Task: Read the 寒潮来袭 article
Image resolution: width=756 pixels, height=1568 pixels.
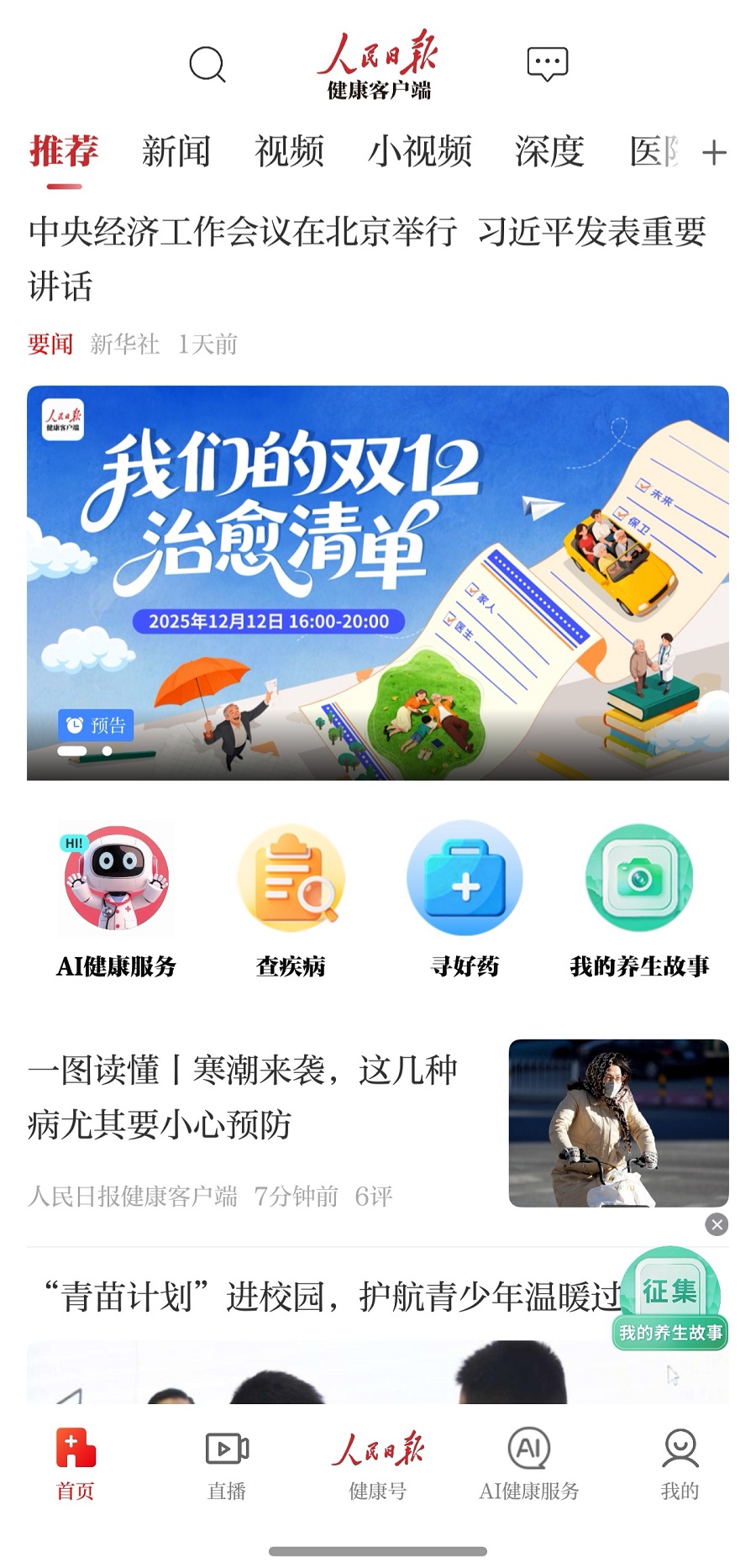Action: (244, 1097)
